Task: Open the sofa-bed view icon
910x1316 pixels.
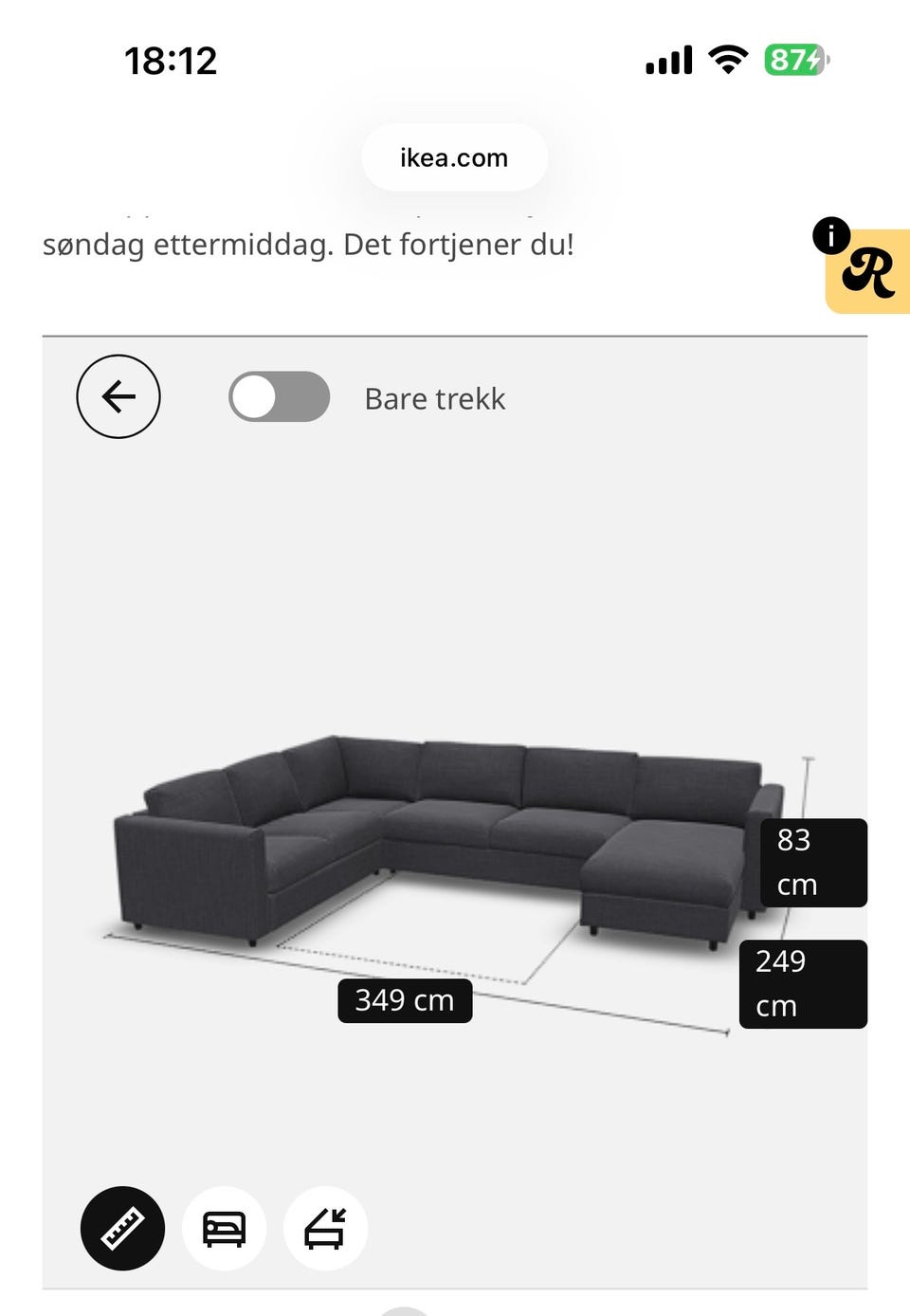Action: (224, 1228)
